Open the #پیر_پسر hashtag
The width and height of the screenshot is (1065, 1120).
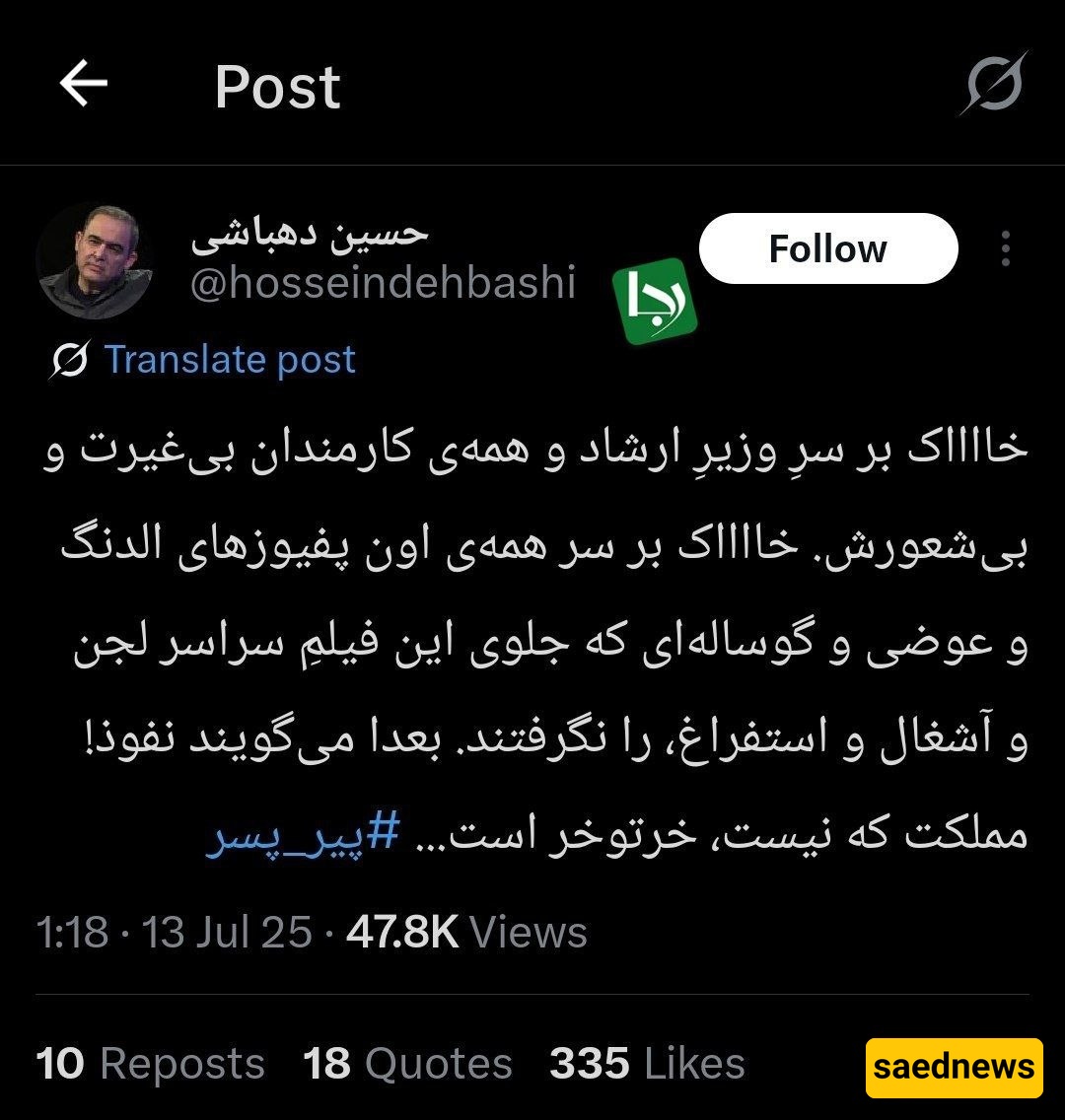303,835
